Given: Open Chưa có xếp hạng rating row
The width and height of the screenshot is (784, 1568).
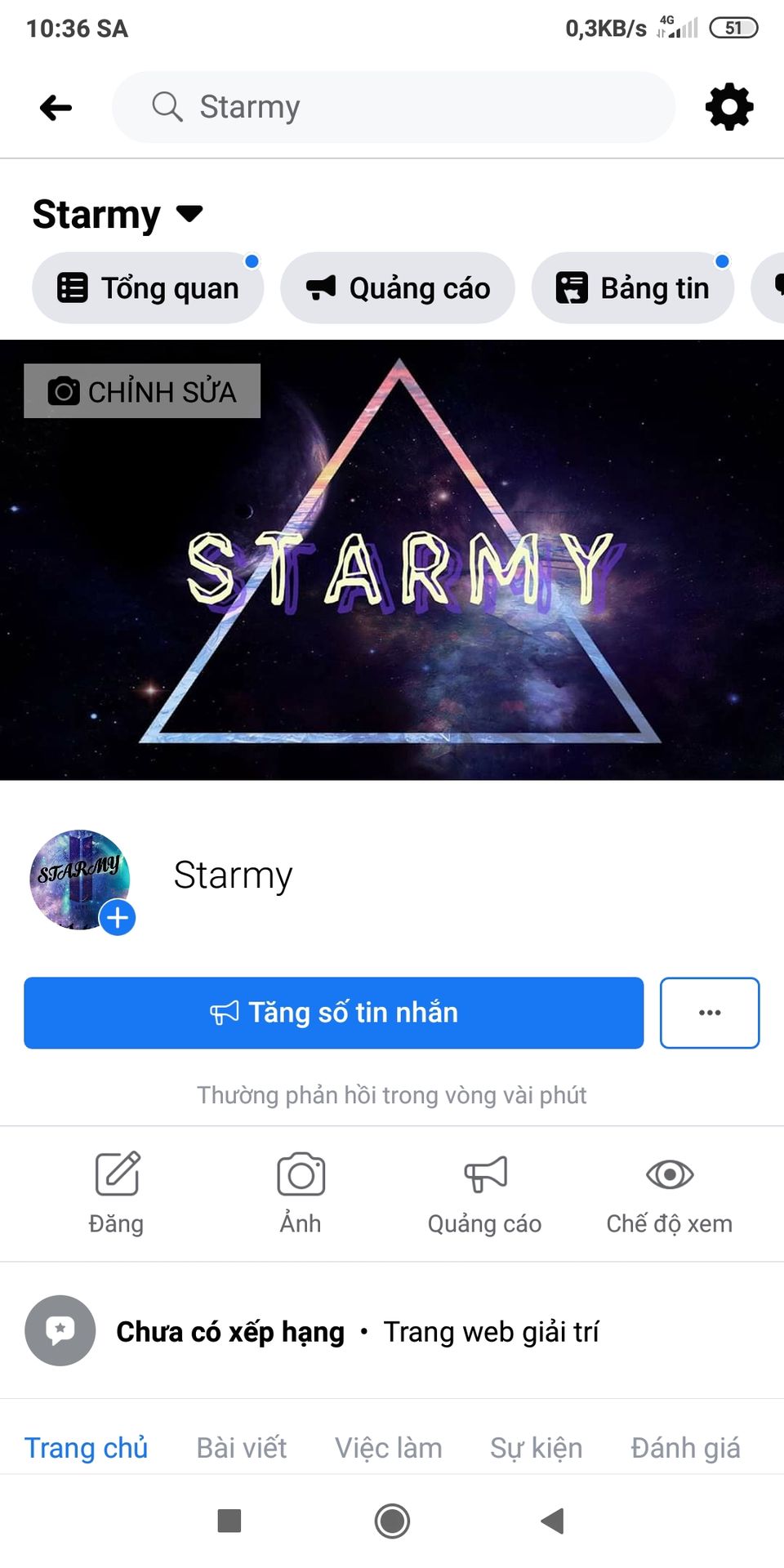Looking at the screenshot, I should coord(229,1331).
